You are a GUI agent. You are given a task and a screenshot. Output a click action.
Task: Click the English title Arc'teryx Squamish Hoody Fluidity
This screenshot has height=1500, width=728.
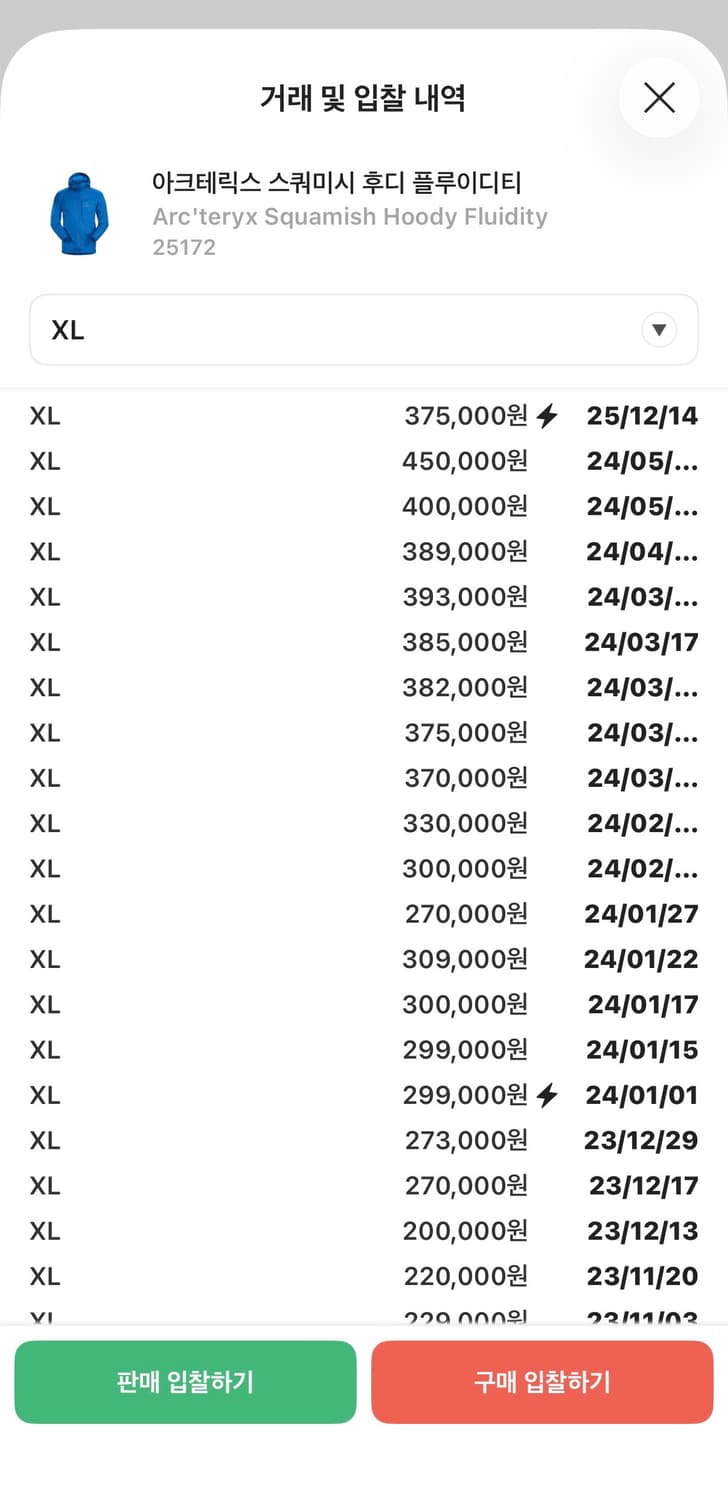tap(349, 216)
